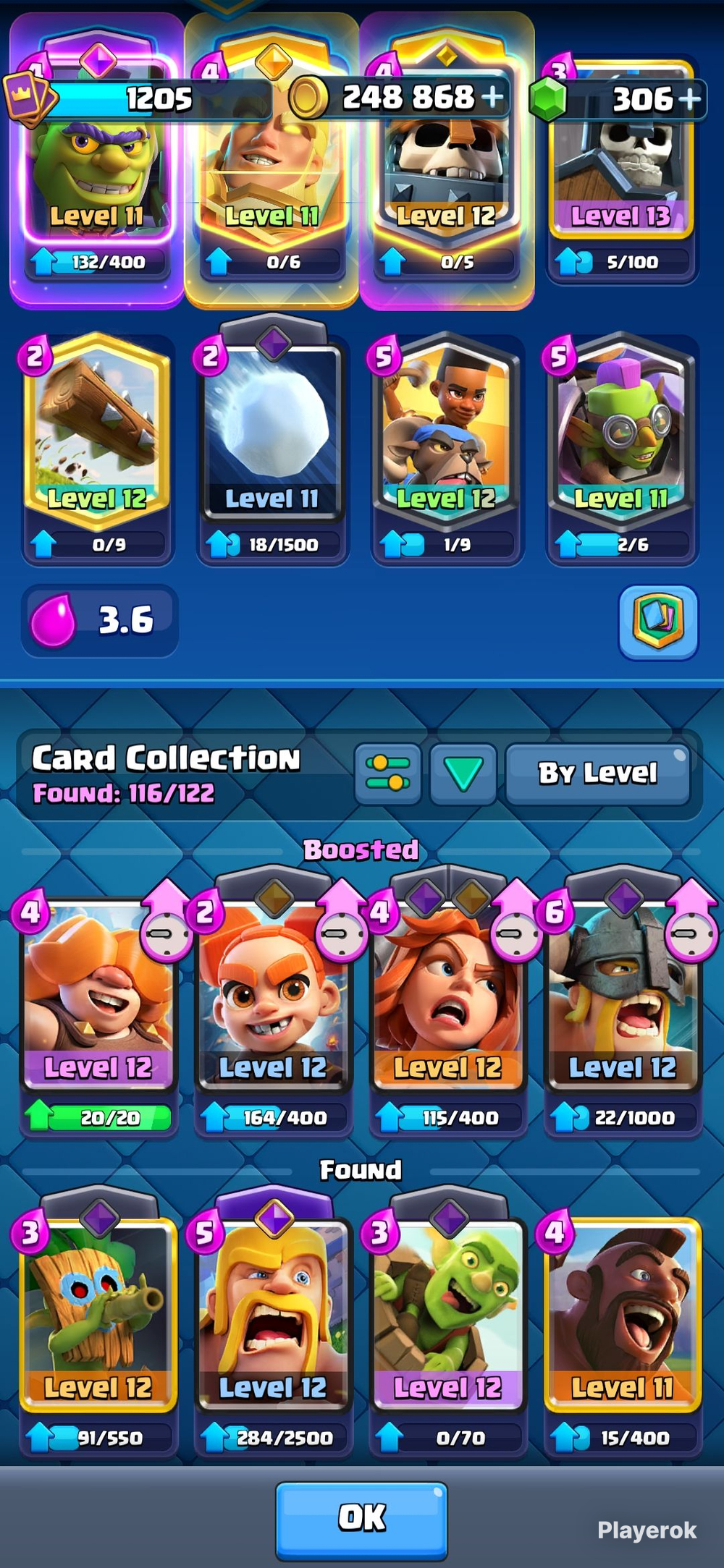
Task: Change sorting with the By Level button
Action: tap(598, 773)
